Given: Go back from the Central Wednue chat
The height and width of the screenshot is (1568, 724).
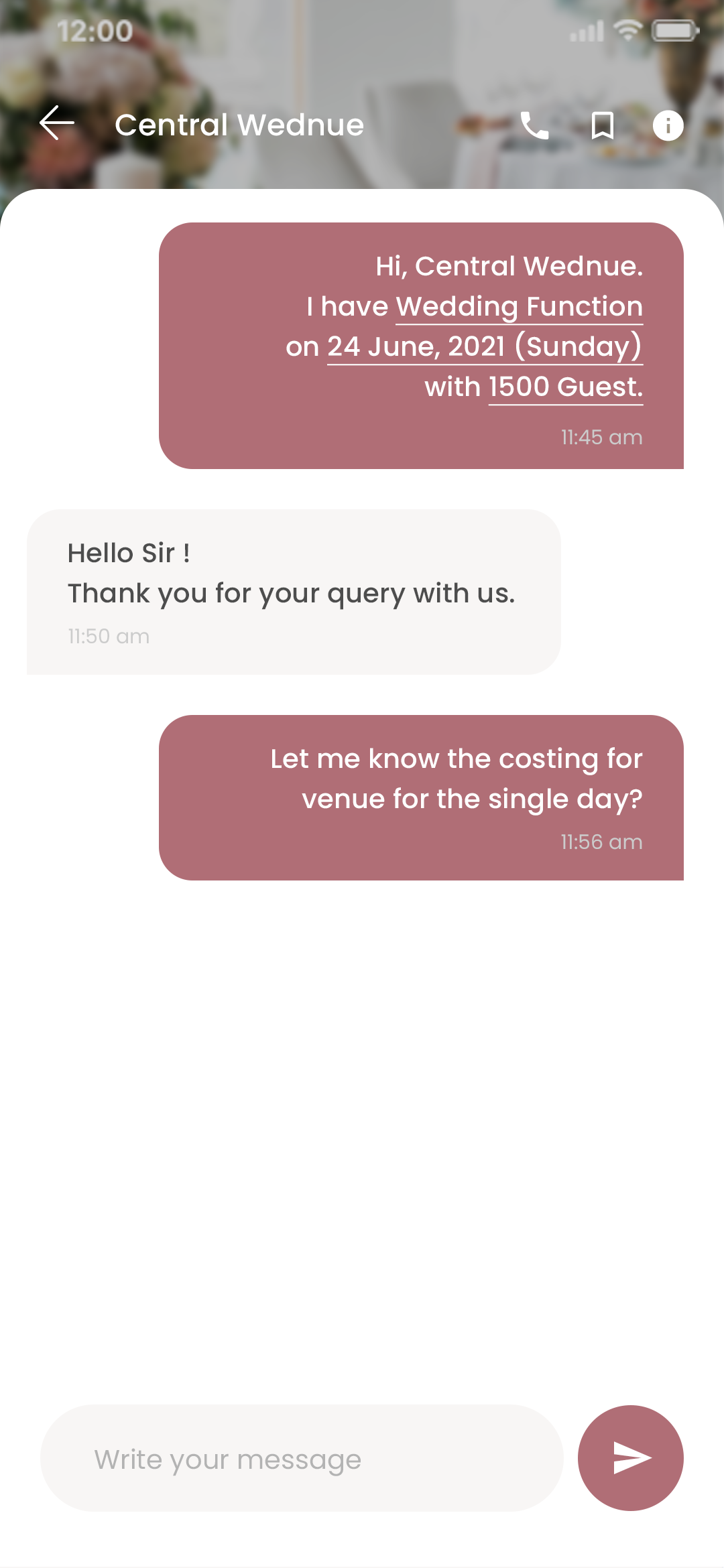Looking at the screenshot, I should 57,124.
